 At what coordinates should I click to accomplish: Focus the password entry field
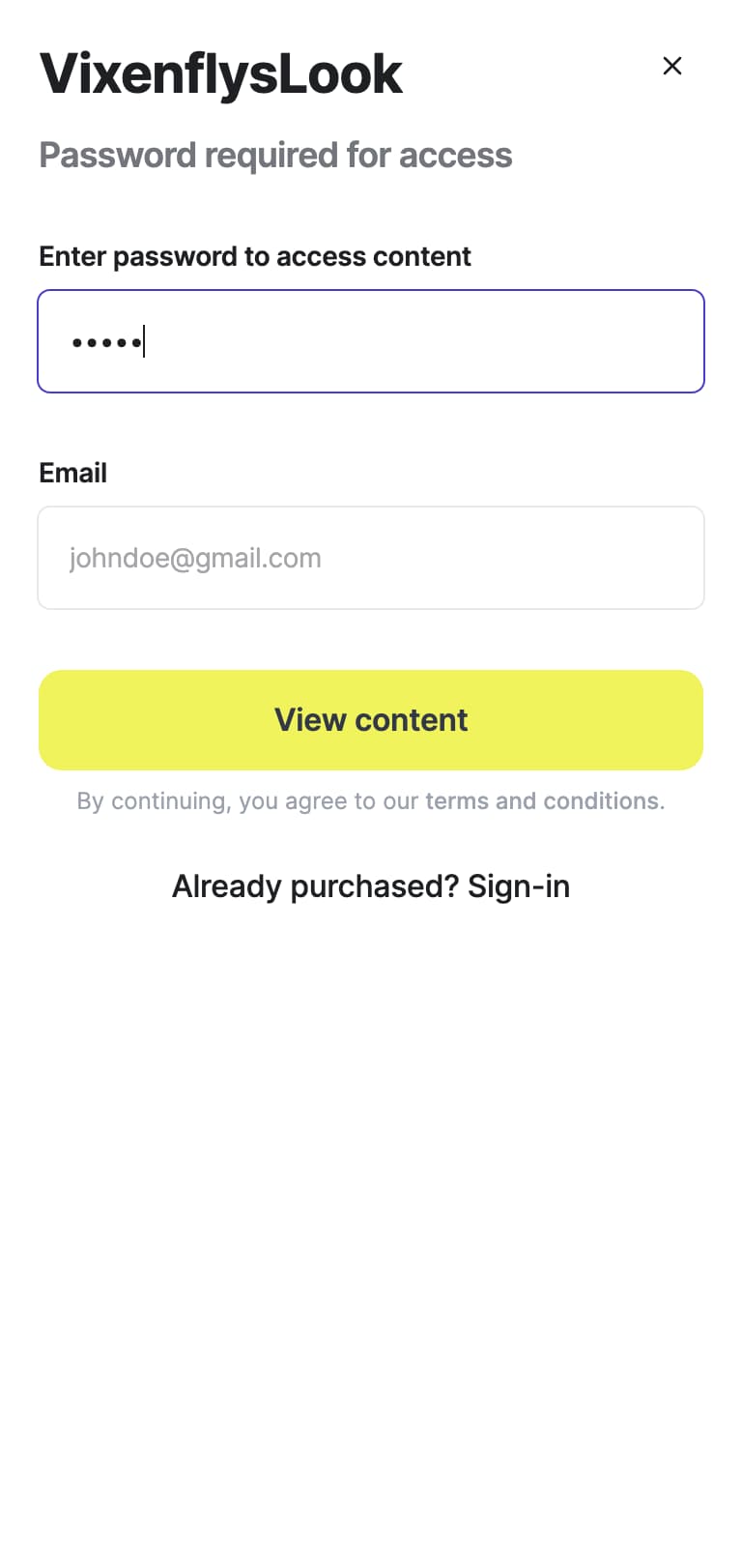[371, 341]
